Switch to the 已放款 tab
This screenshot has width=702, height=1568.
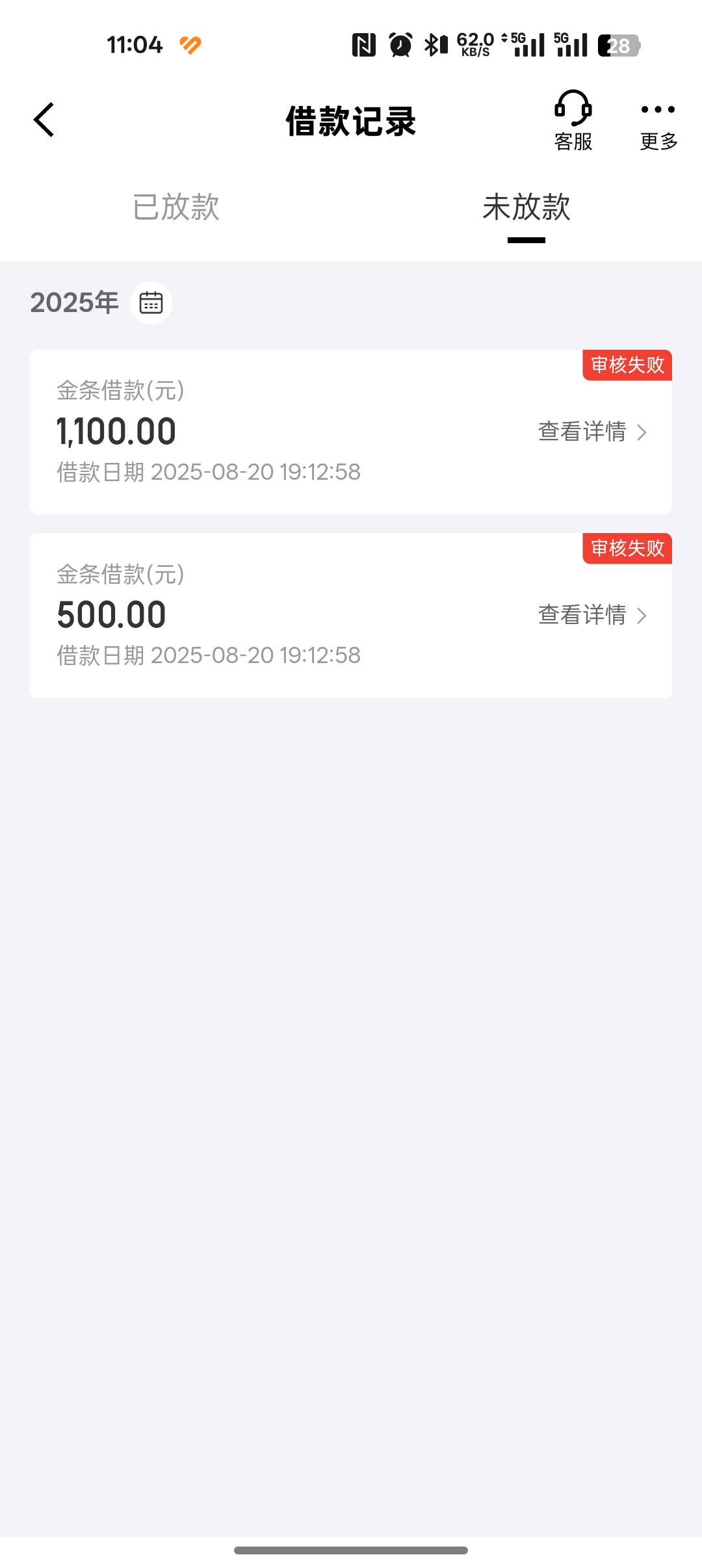[x=175, y=207]
